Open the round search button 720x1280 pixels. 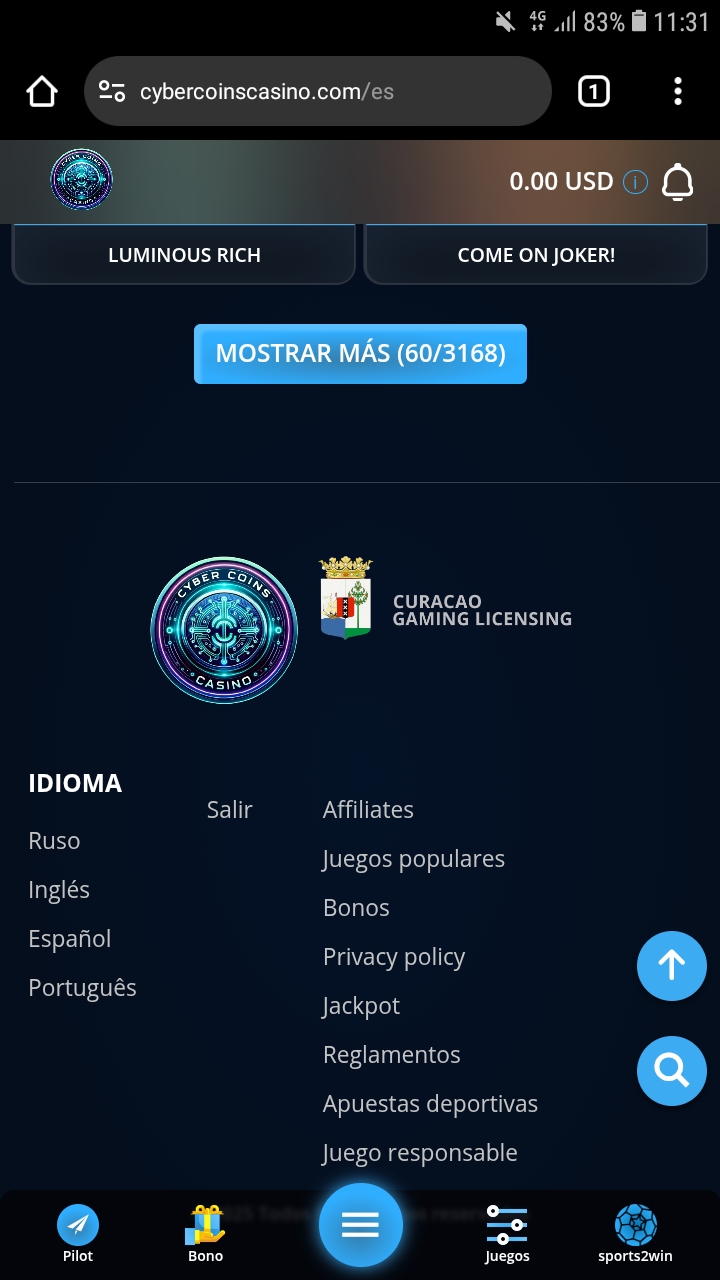pyautogui.click(x=672, y=1071)
